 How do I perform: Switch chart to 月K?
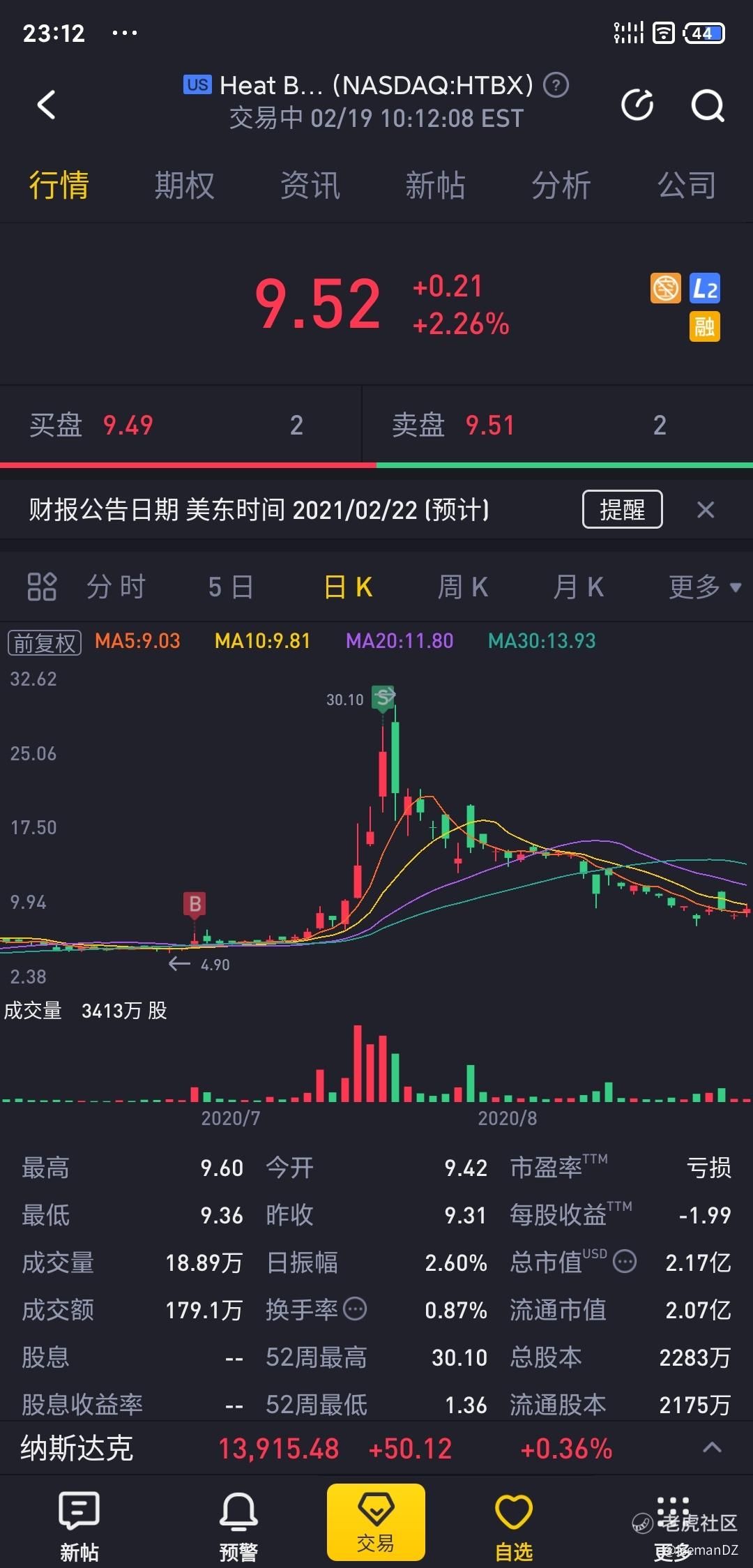[578, 587]
